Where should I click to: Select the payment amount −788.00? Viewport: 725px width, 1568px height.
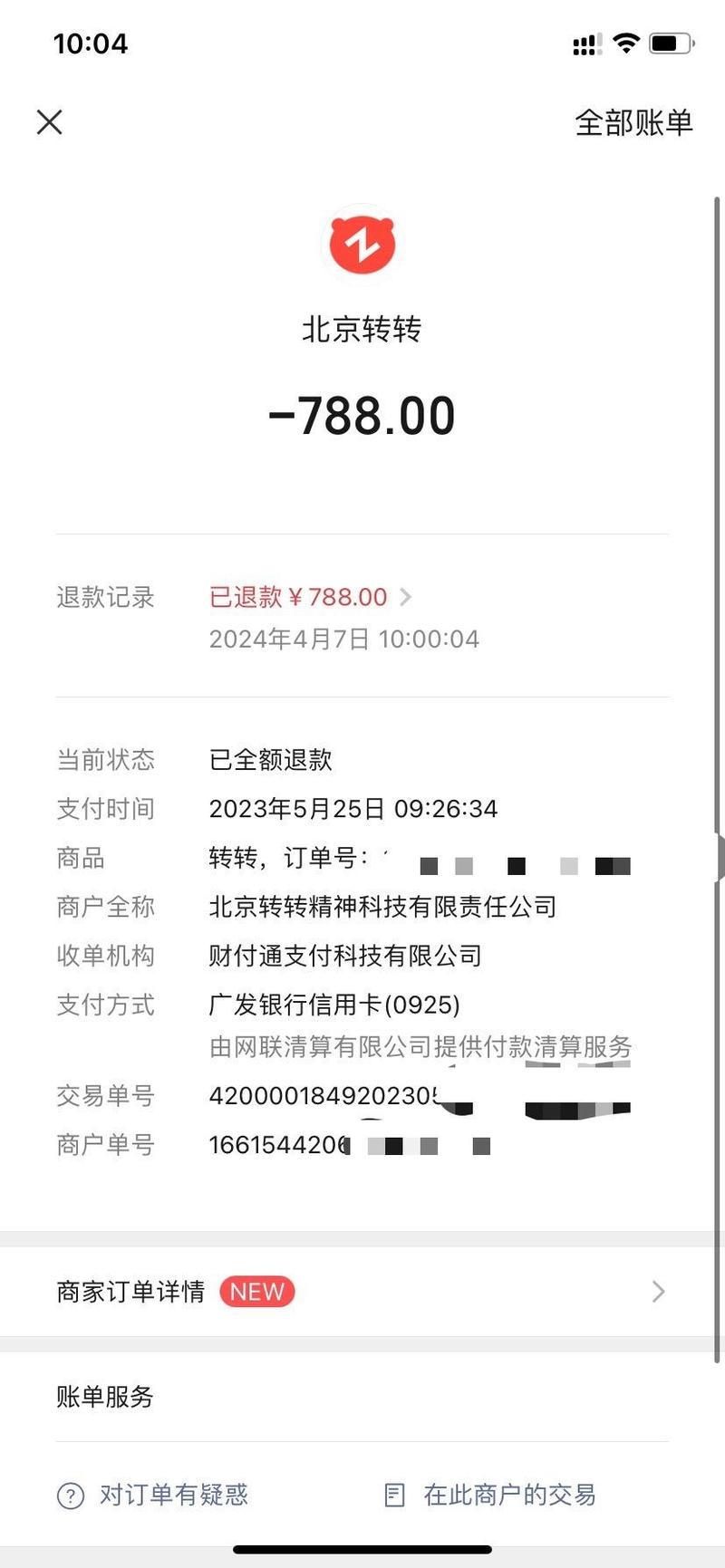[x=362, y=414]
